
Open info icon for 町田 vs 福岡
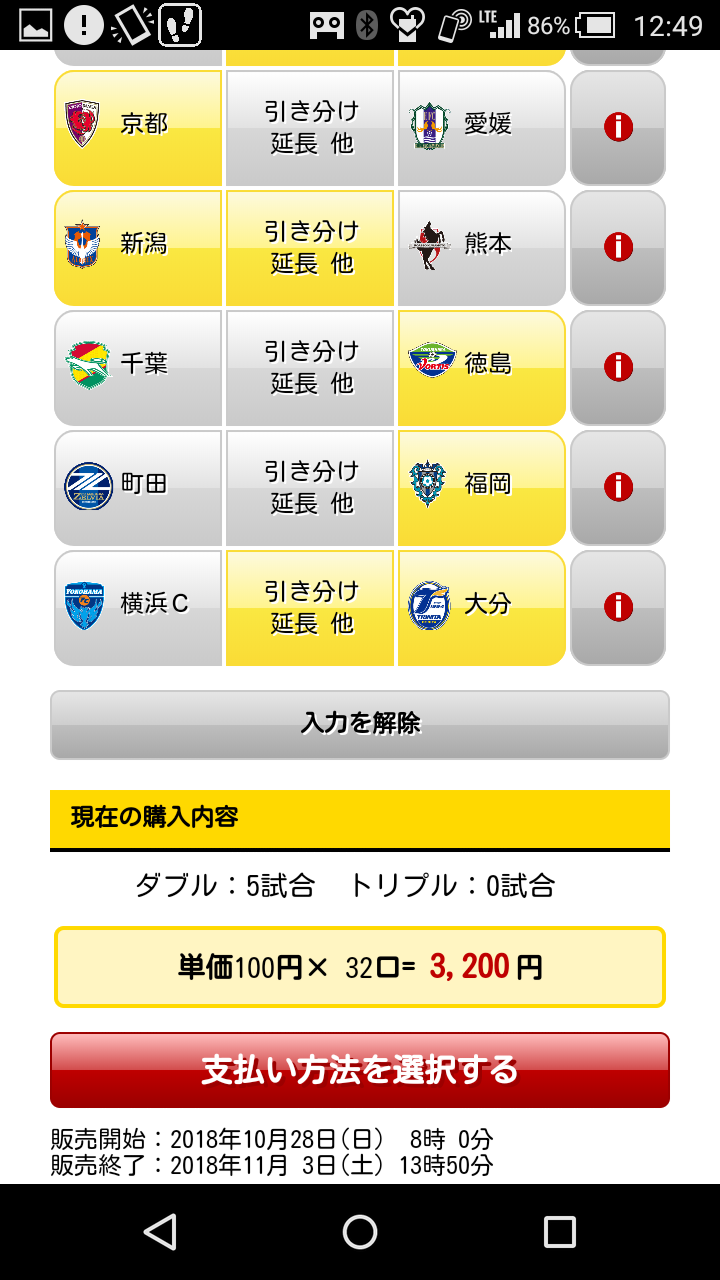tap(617, 487)
